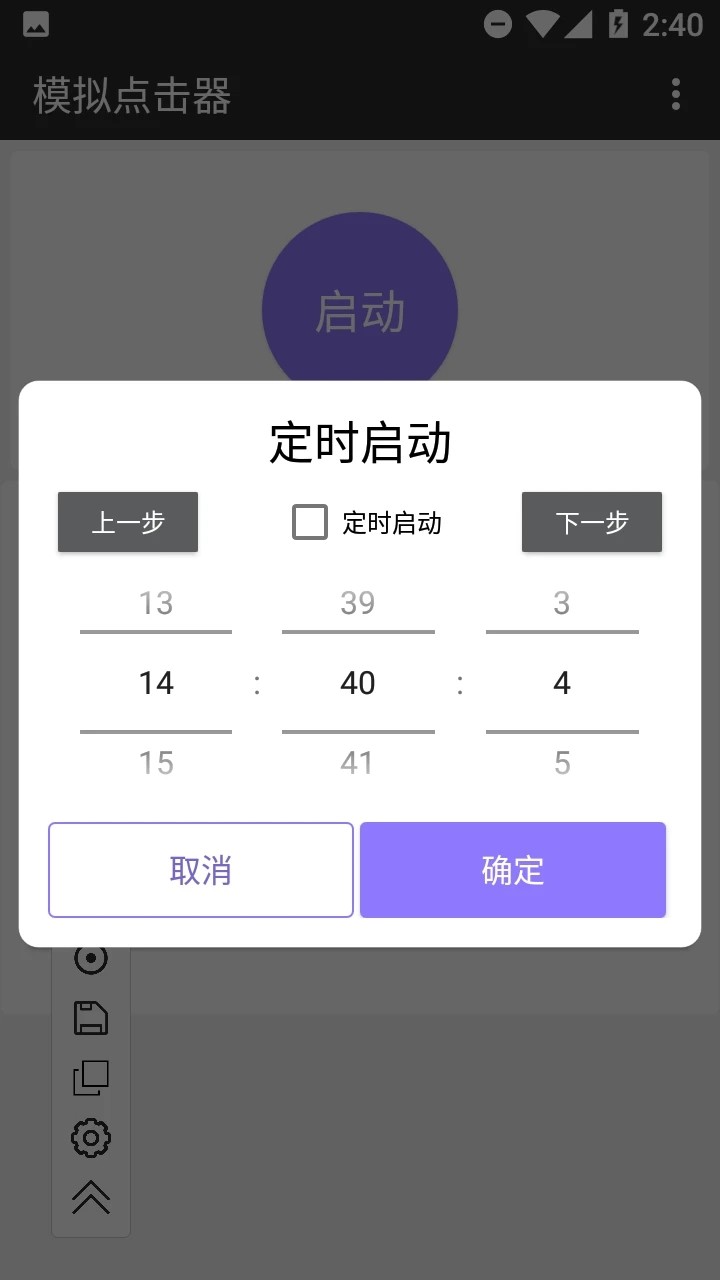Tap the image icon in the status bar
The height and width of the screenshot is (1280, 720).
click(x=35, y=24)
